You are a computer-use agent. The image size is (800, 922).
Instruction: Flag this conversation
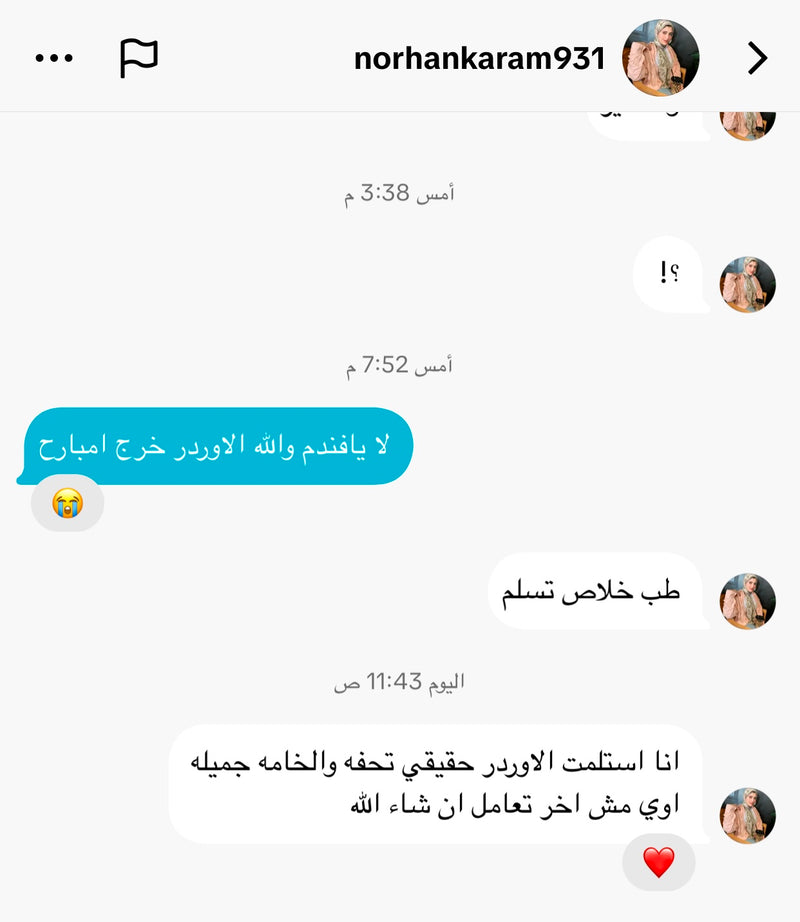coord(139,58)
